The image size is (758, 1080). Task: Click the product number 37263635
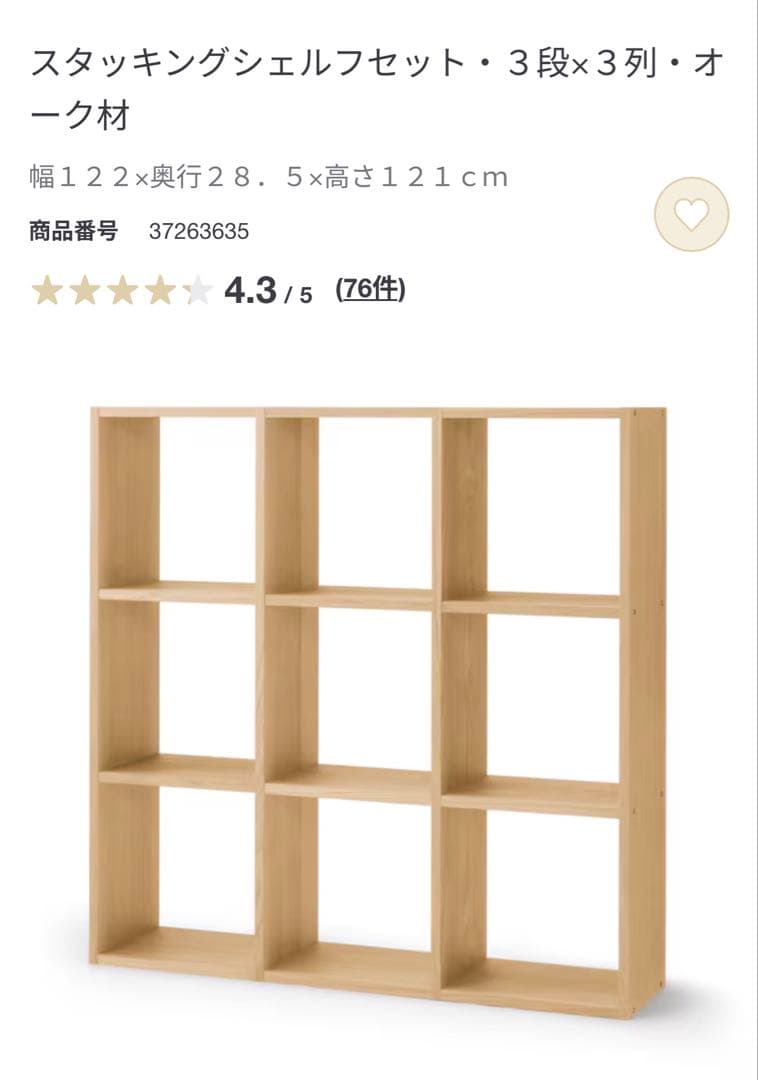[x=198, y=231]
